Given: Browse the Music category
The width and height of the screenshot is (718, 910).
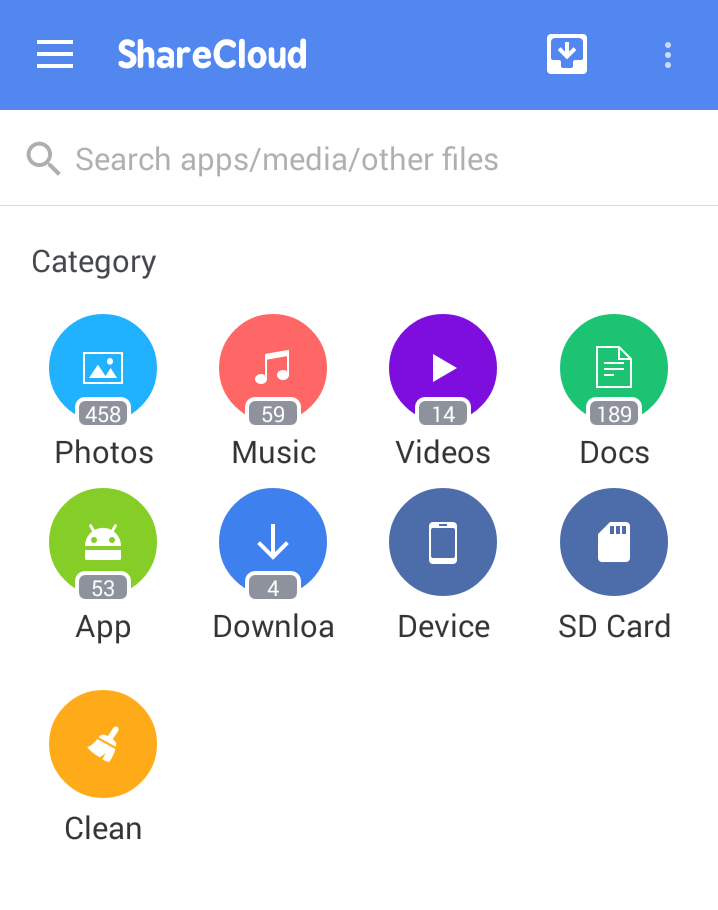Looking at the screenshot, I should [273, 369].
